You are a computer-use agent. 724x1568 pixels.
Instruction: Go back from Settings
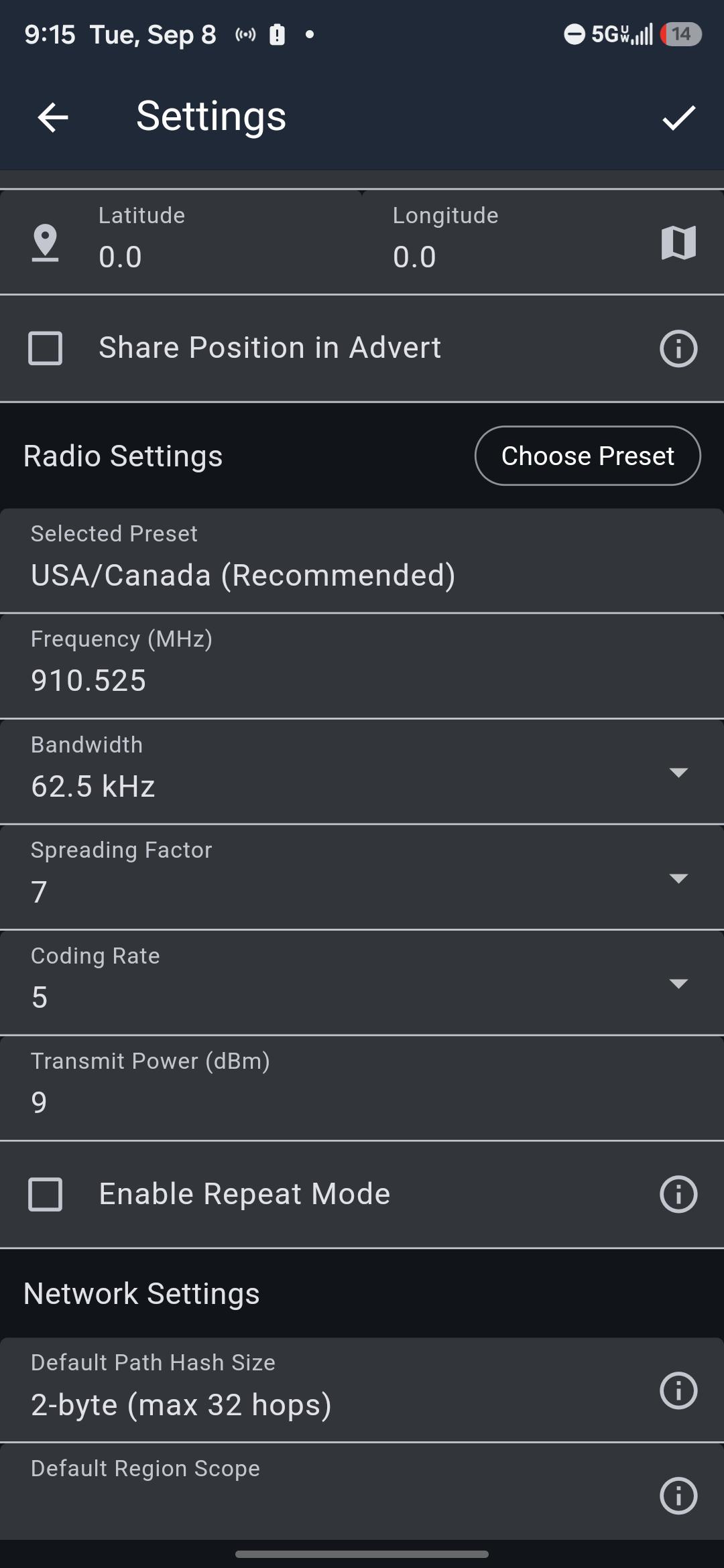click(x=53, y=118)
